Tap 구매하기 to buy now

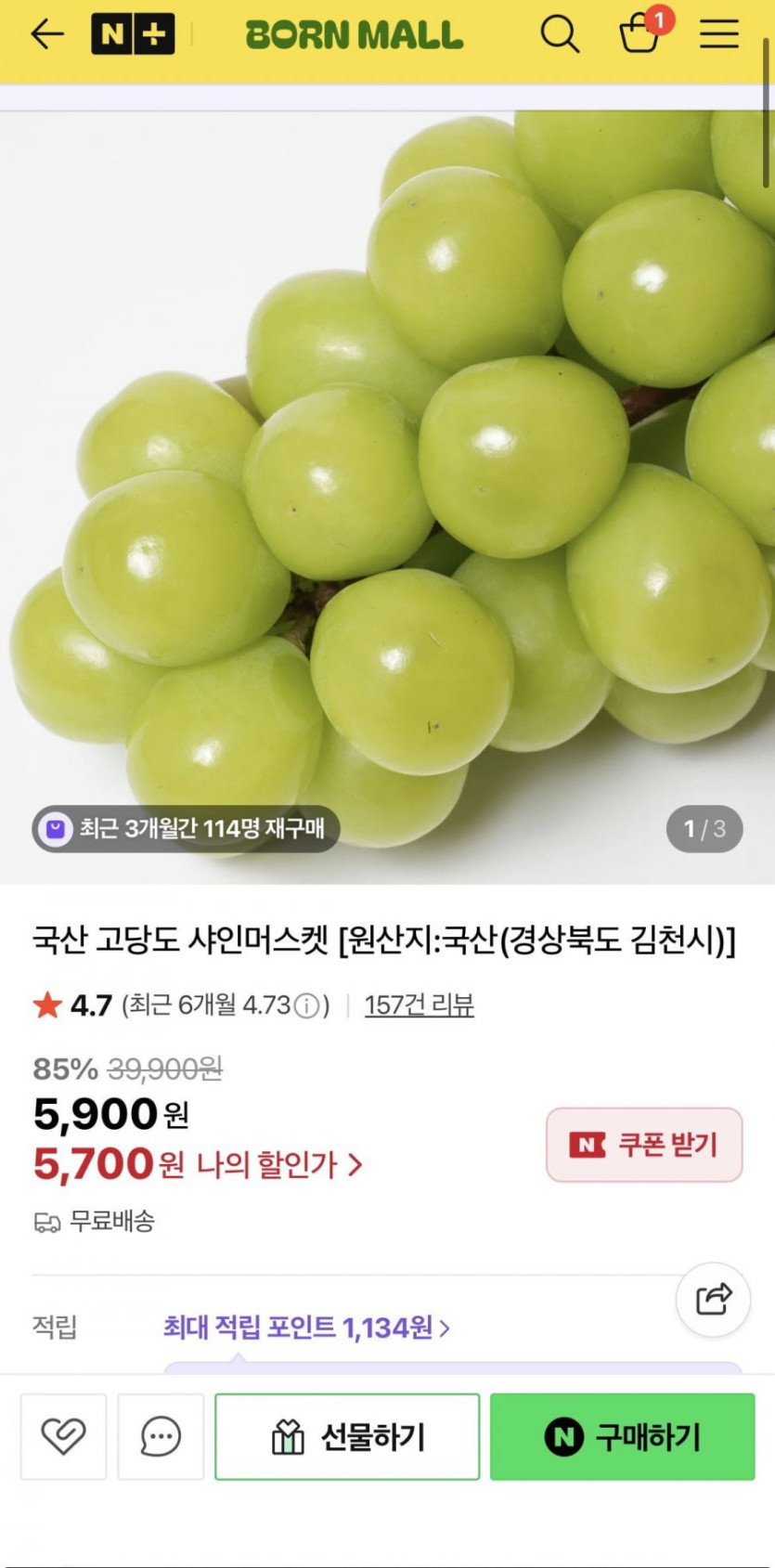click(622, 1436)
